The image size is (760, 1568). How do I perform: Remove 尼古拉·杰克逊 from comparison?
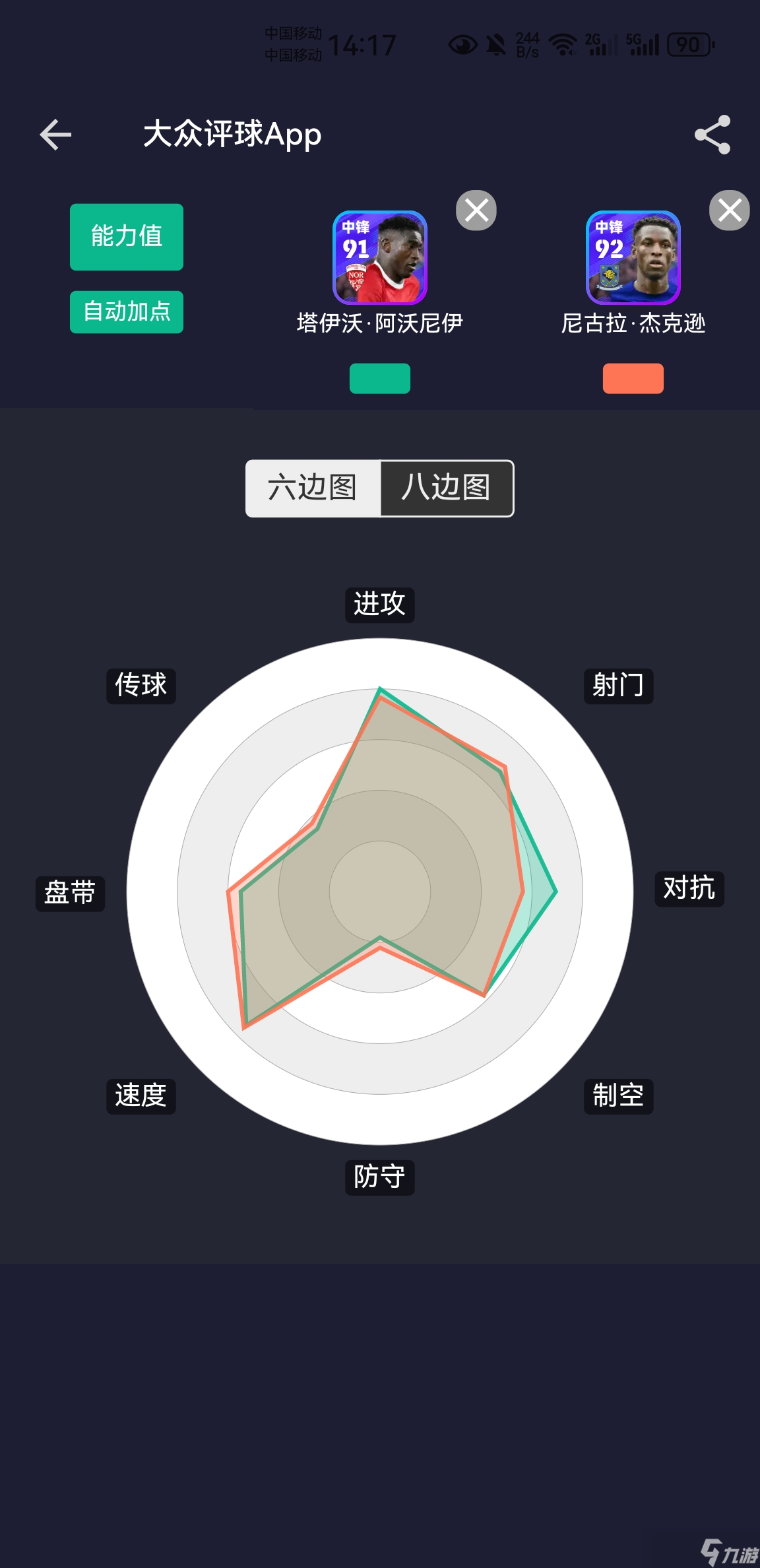tap(729, 211)
